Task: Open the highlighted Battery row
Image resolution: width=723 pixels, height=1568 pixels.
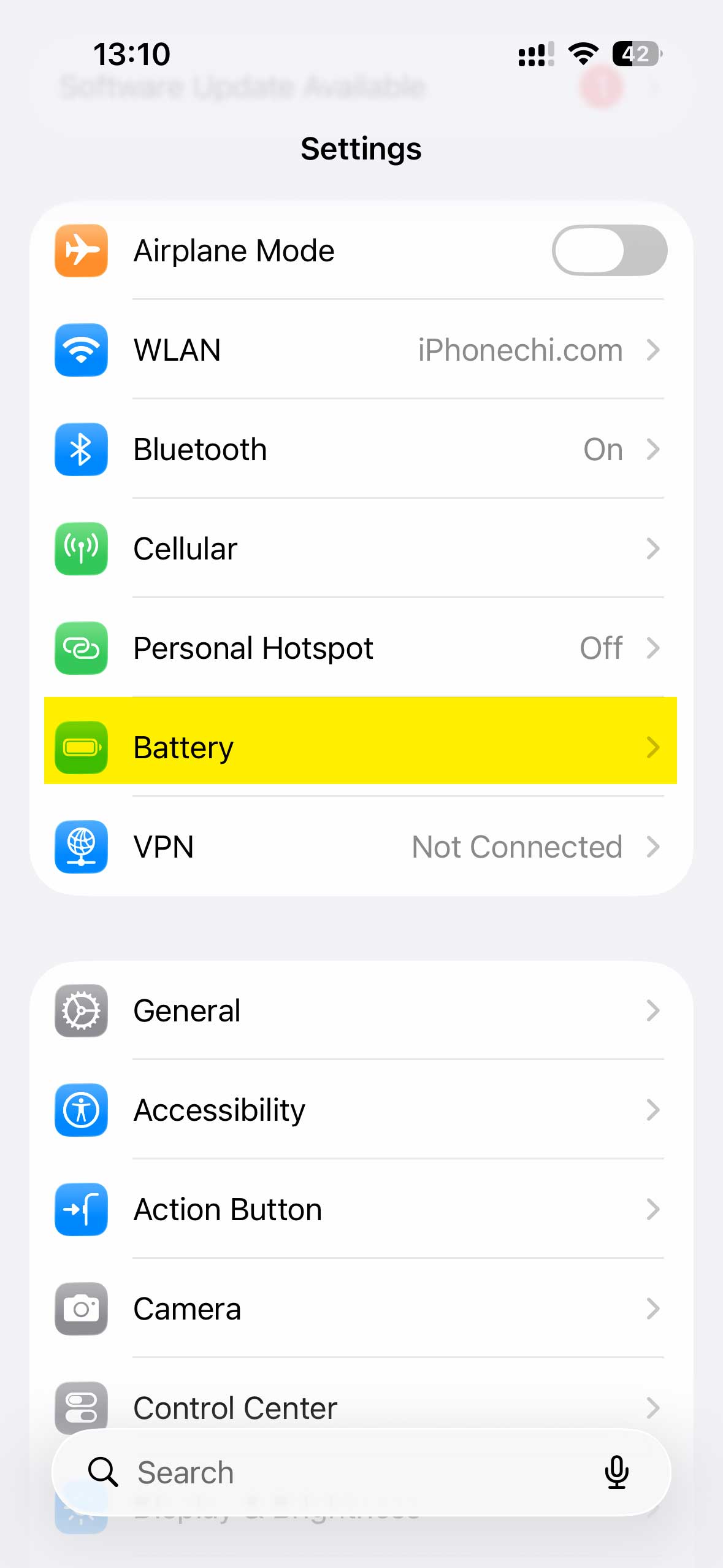Action: (361, 740)
